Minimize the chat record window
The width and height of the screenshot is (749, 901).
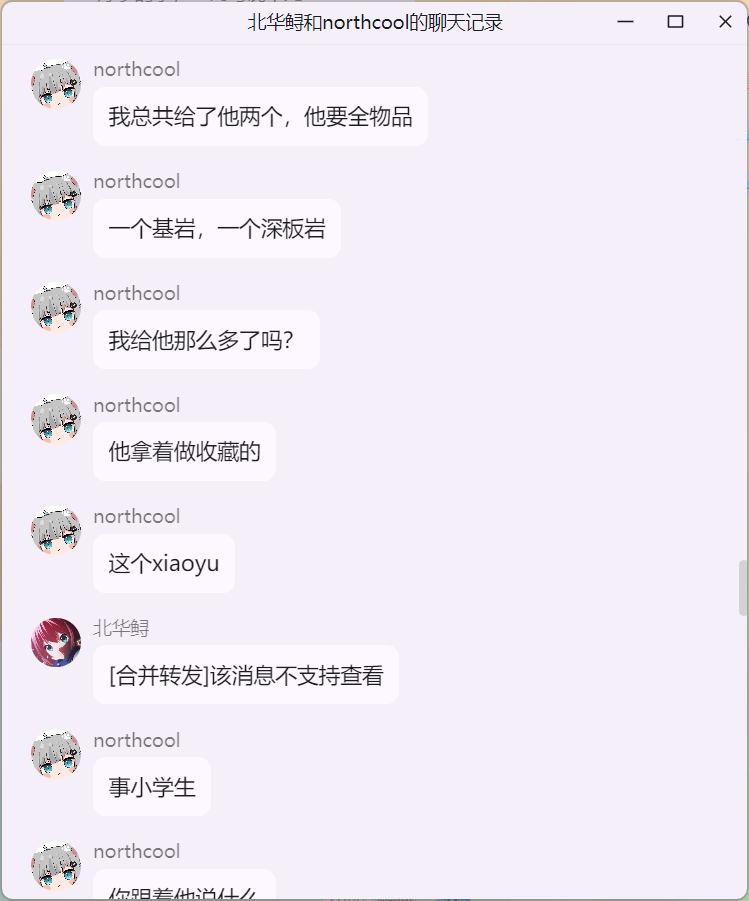coord(626,22)
